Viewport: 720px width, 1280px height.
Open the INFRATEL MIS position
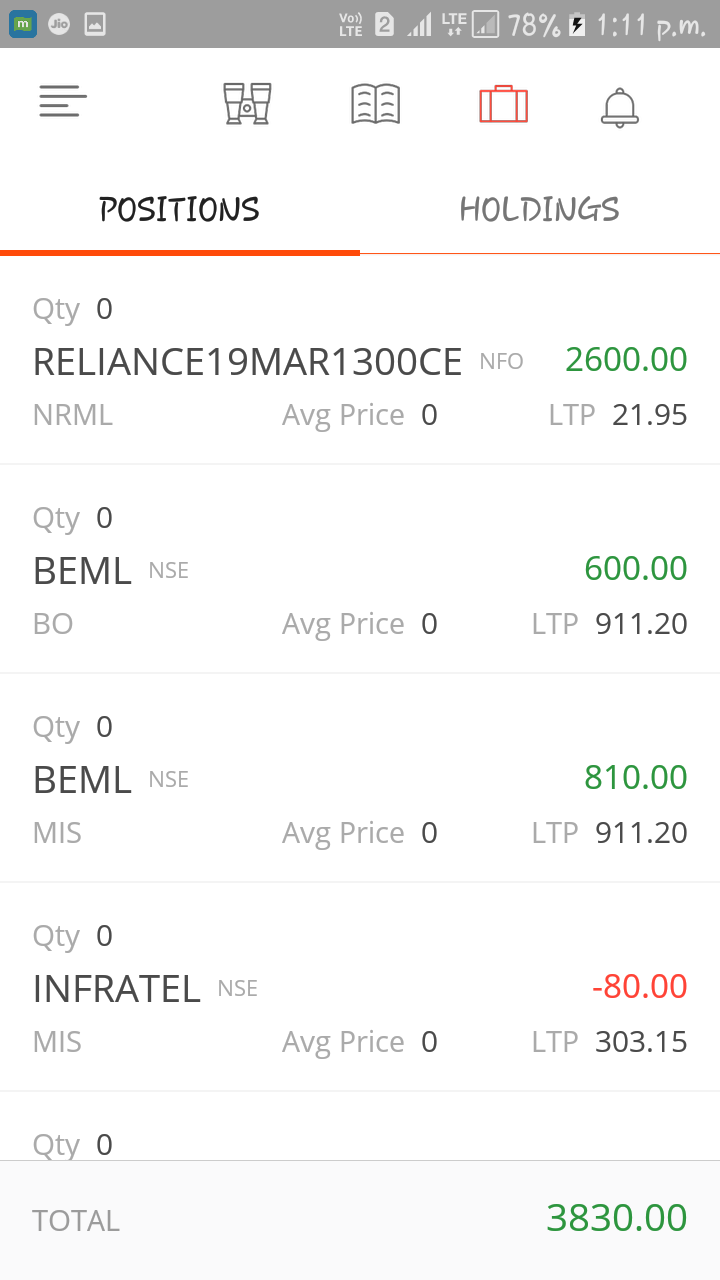pos(360,987)
